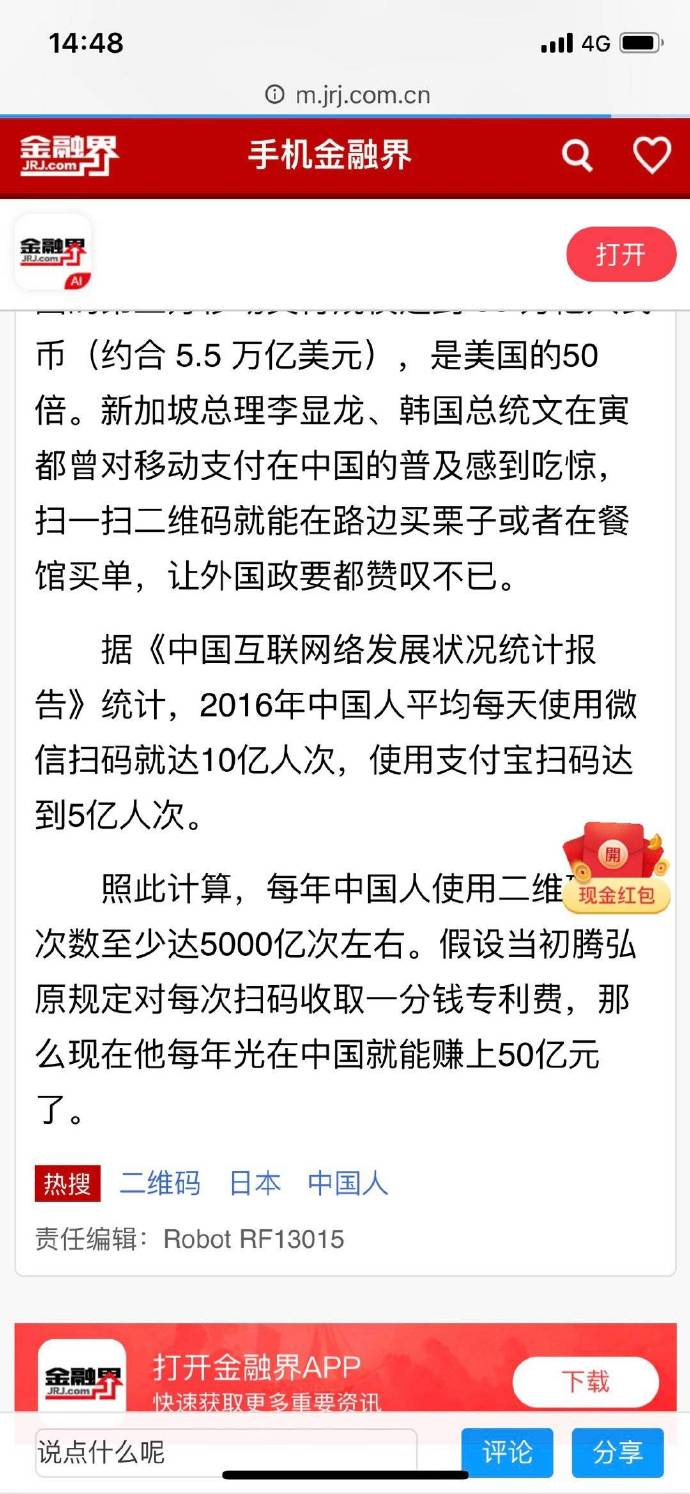
Task: Tap the heart favorites icon
Action: [652, 155]
